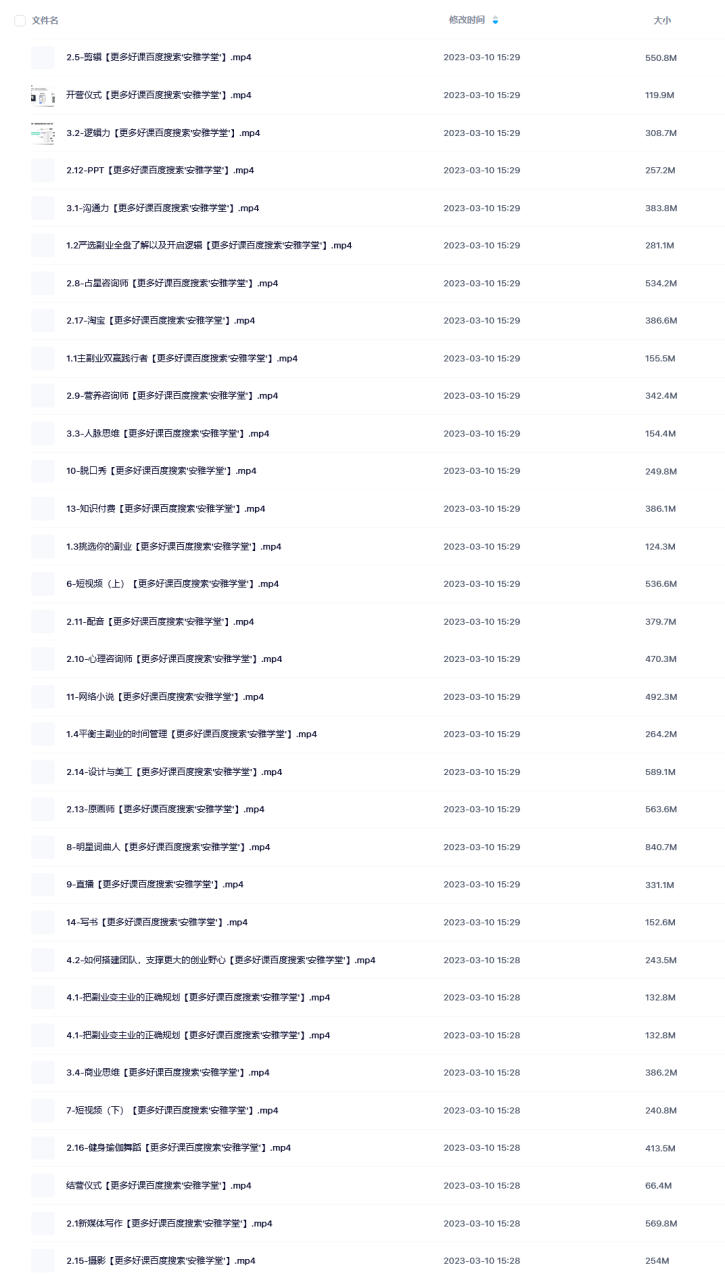Open the 开营仪式 video file
Viewport: 725px width, 1280px height.
pyautogui.click(x=158, y=95)
